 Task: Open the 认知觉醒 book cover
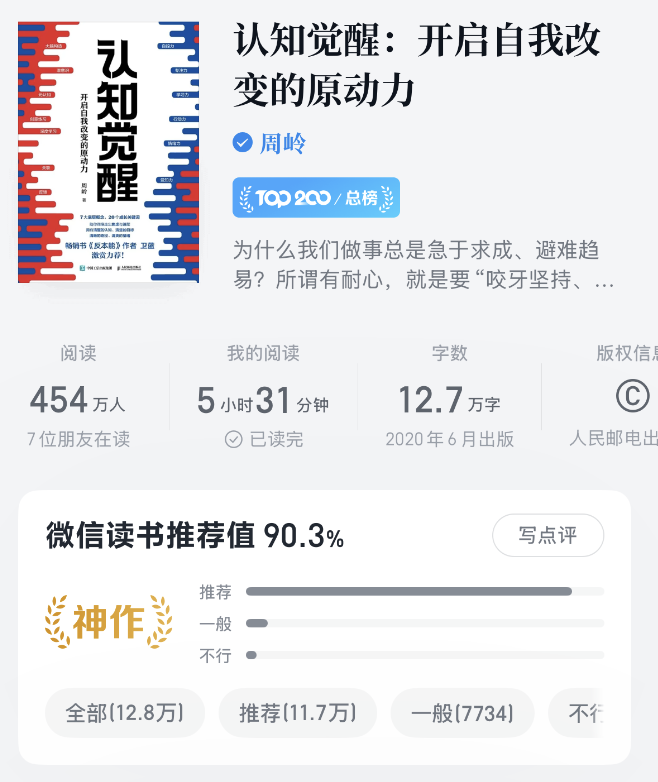click(108, 152)
